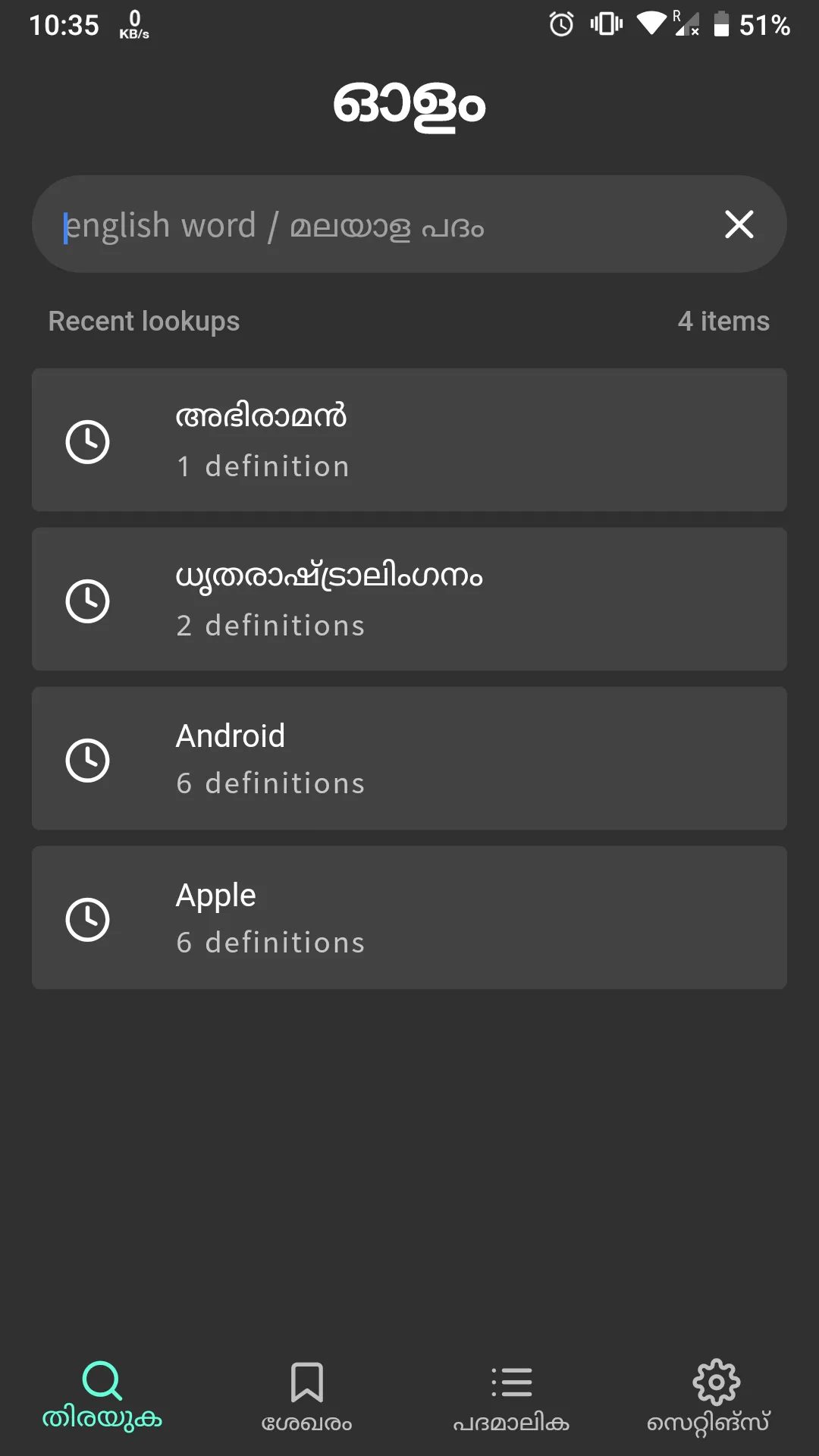Click the clock icon beside Apple

[x=87, y=918]
